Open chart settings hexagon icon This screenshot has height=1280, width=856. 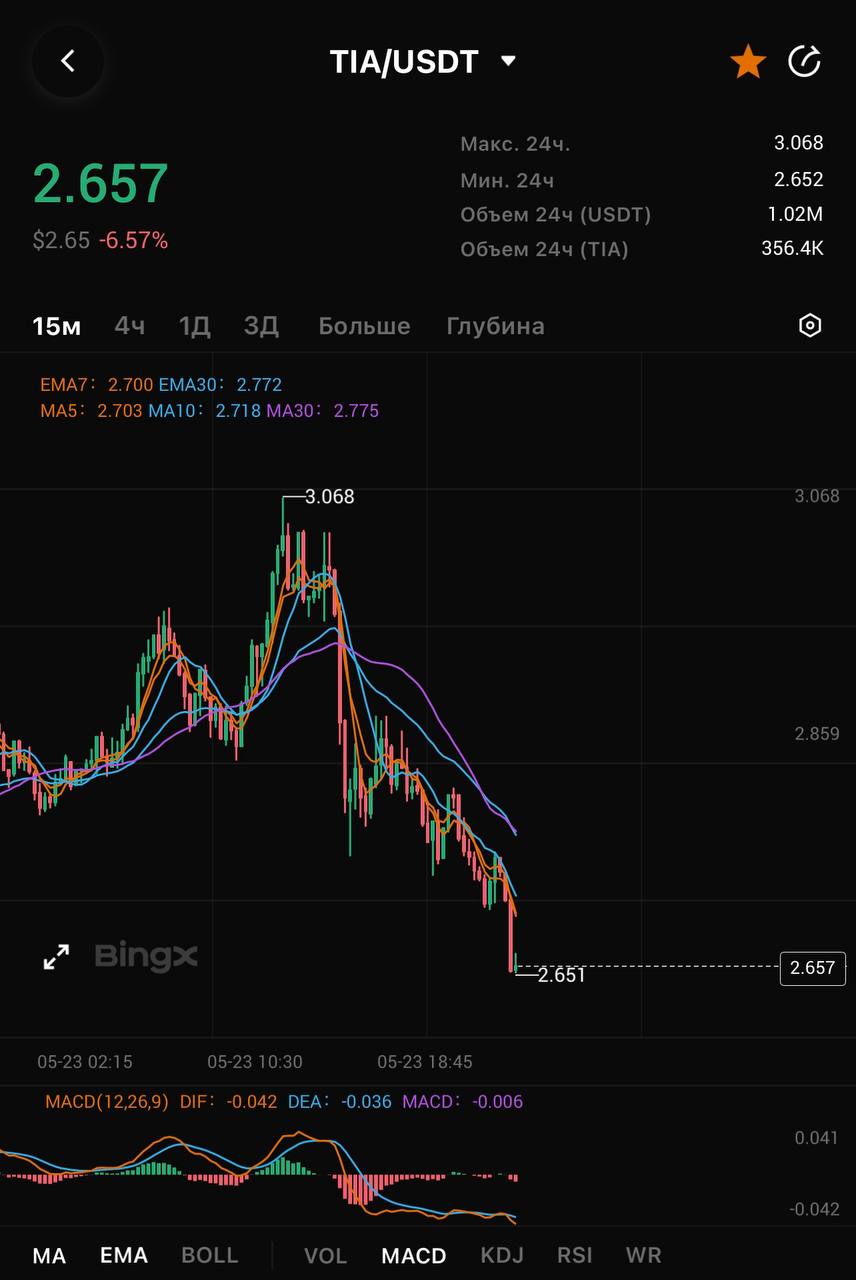coord(810,326)
